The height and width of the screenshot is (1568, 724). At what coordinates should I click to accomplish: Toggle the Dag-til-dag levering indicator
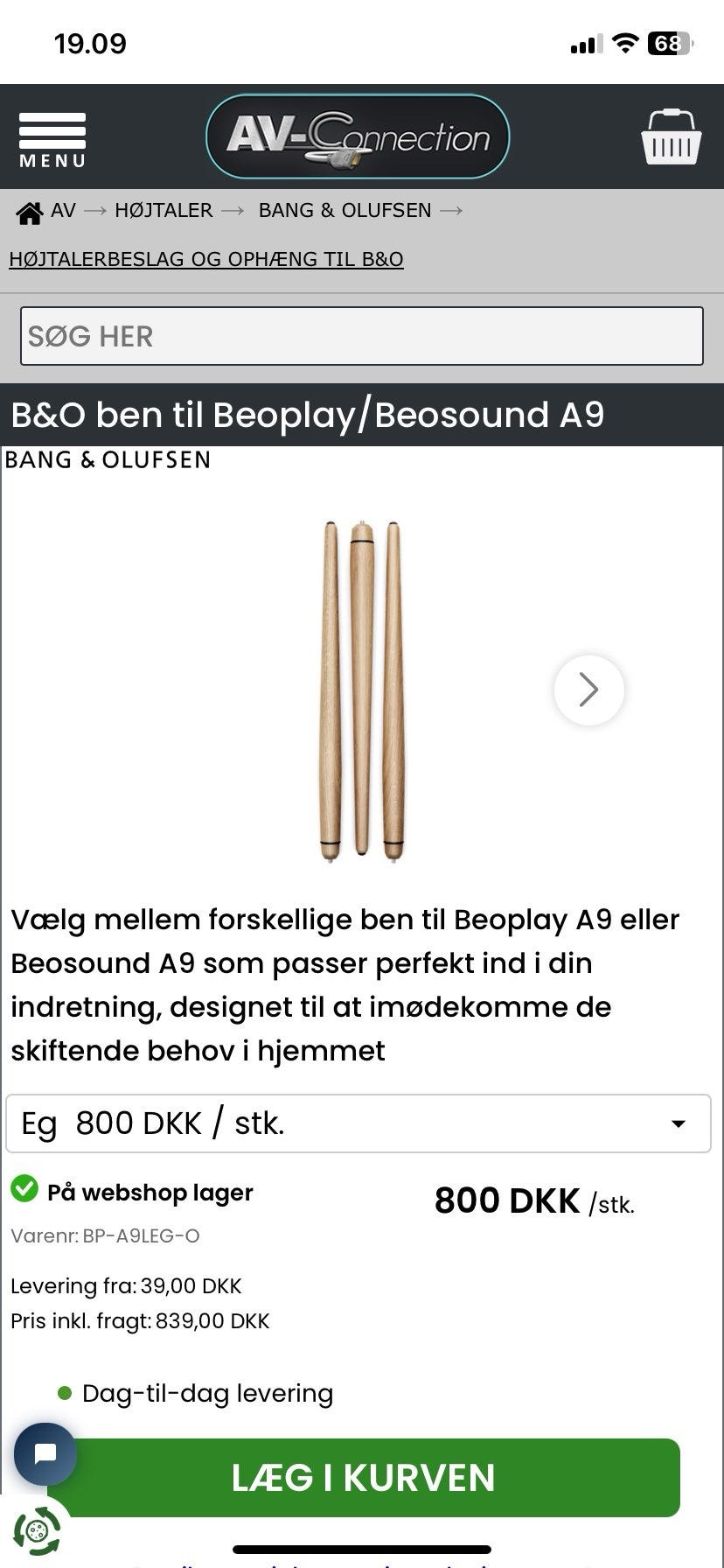pyautogui.click(x=65, y=1393)
